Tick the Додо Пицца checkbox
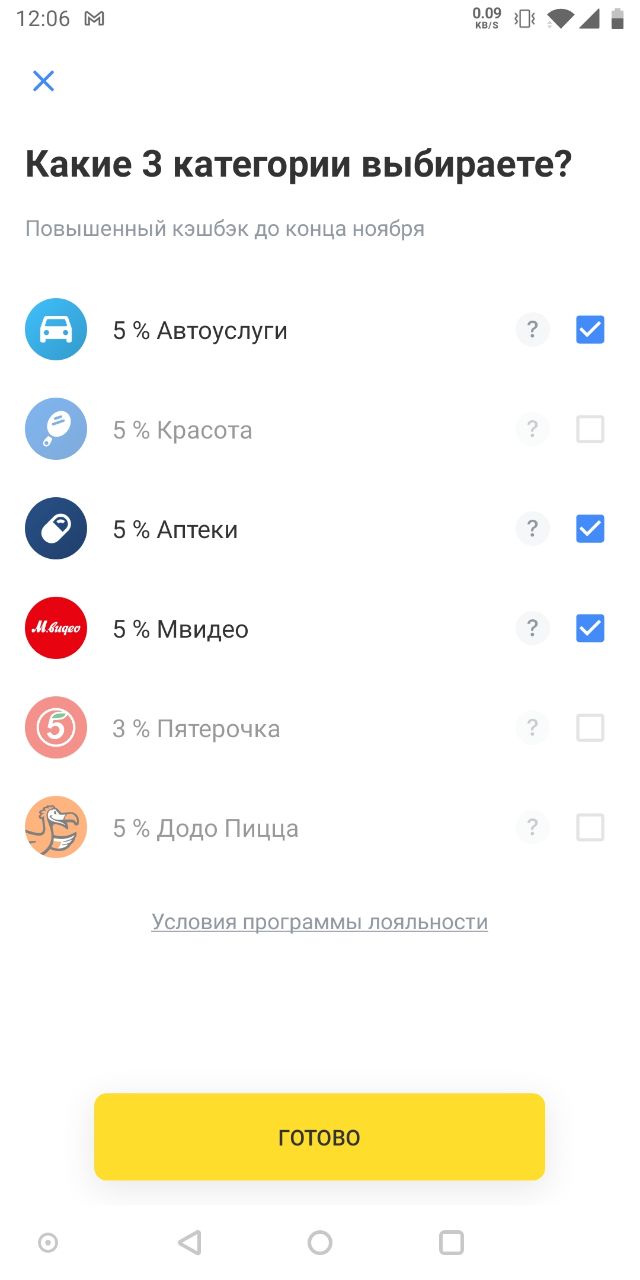This screenshot has width=640, height=1280. [x=590, y=828]
